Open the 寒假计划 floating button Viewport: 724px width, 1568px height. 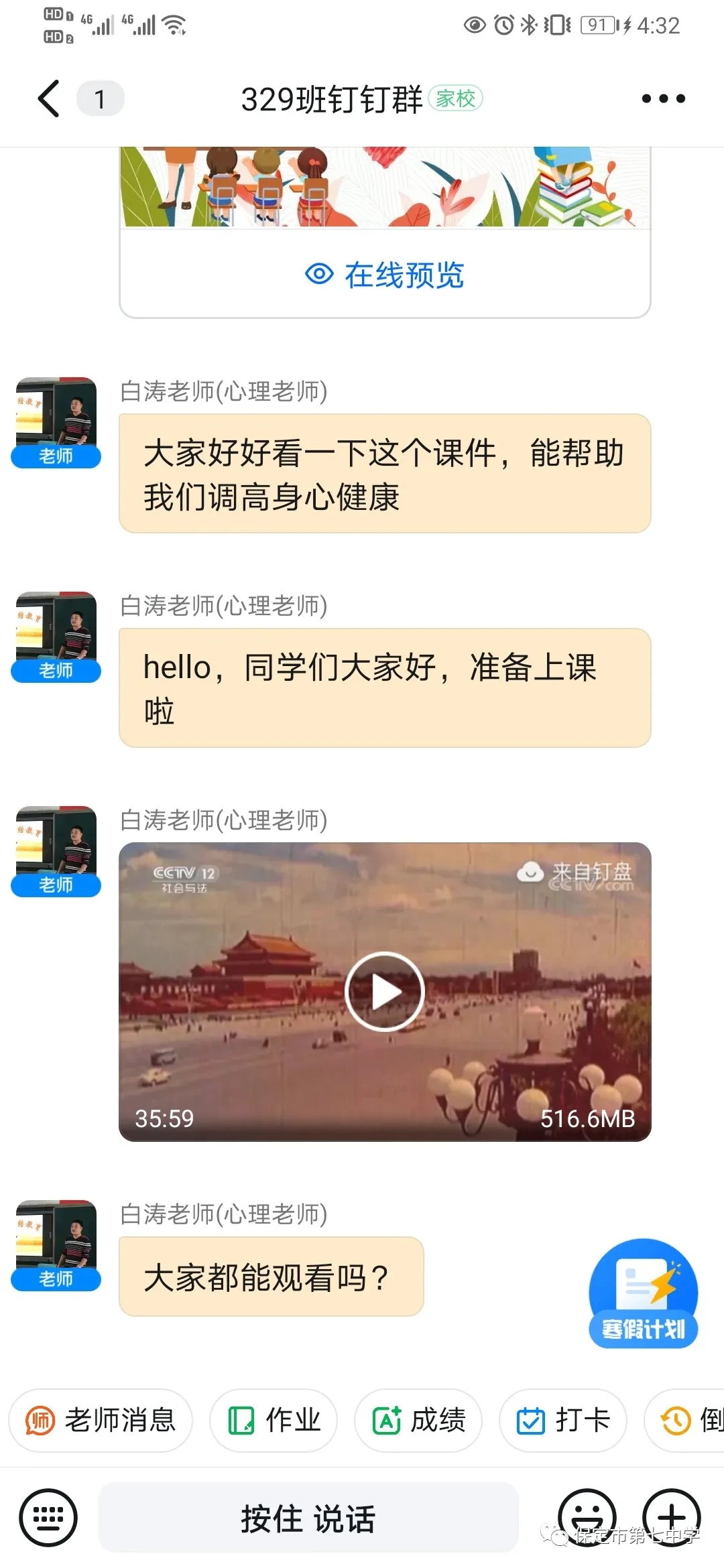pyautogui.click(x=644, y=1293)
